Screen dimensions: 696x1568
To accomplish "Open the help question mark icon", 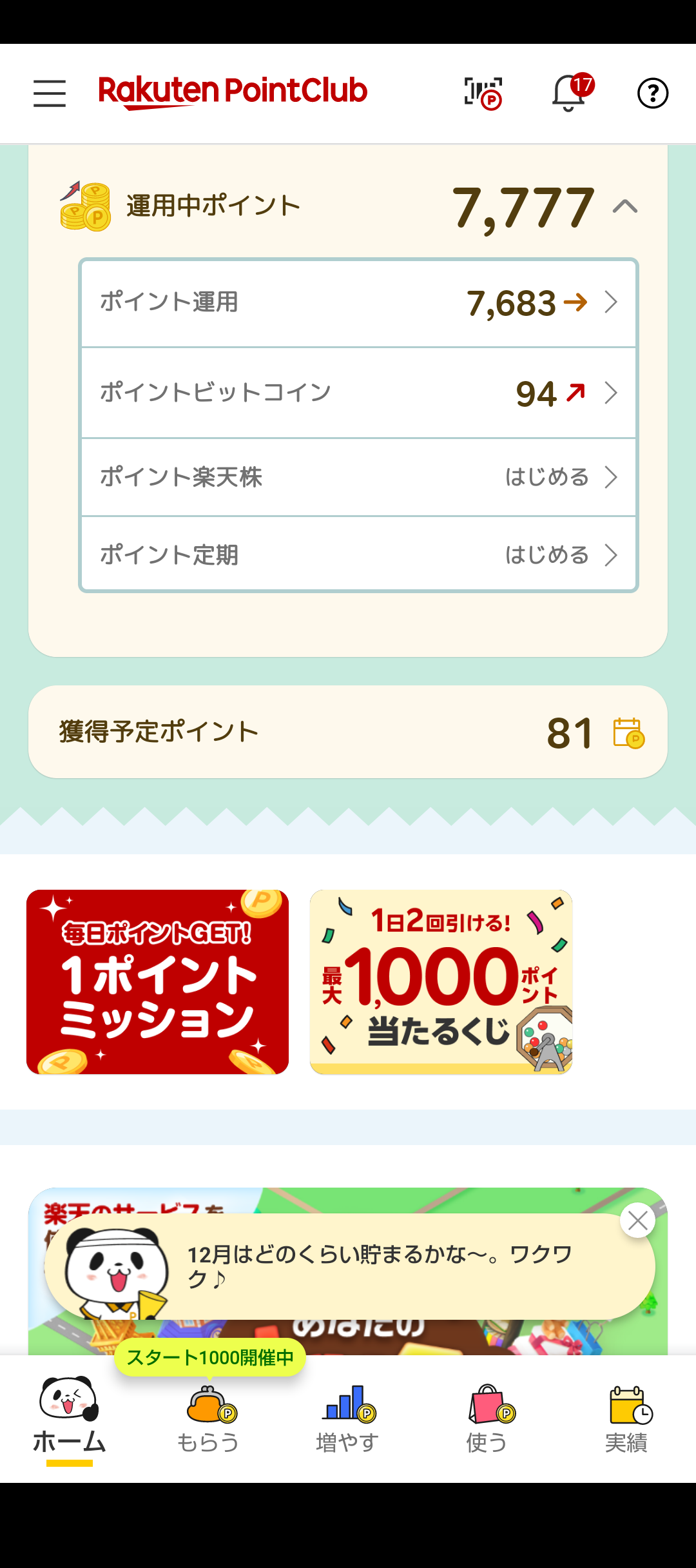I will 652,93.
